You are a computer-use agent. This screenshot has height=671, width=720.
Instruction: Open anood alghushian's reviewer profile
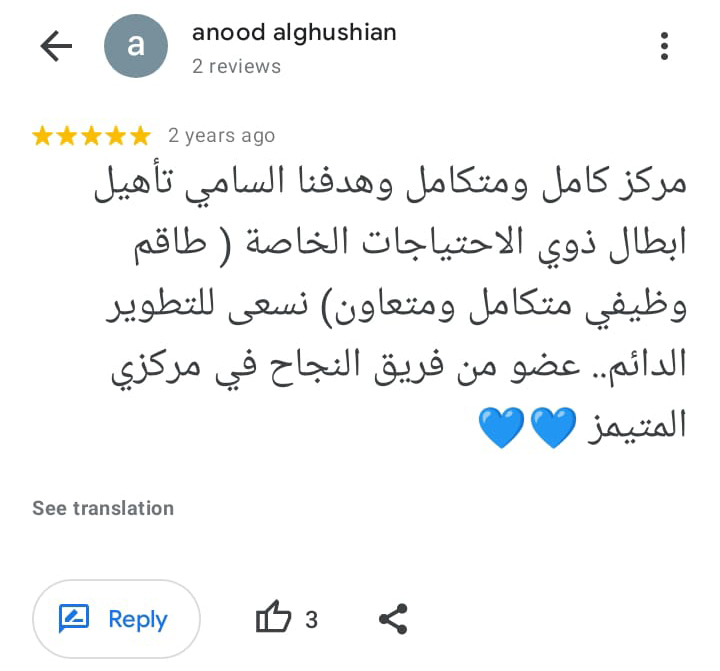pos(293,32)
